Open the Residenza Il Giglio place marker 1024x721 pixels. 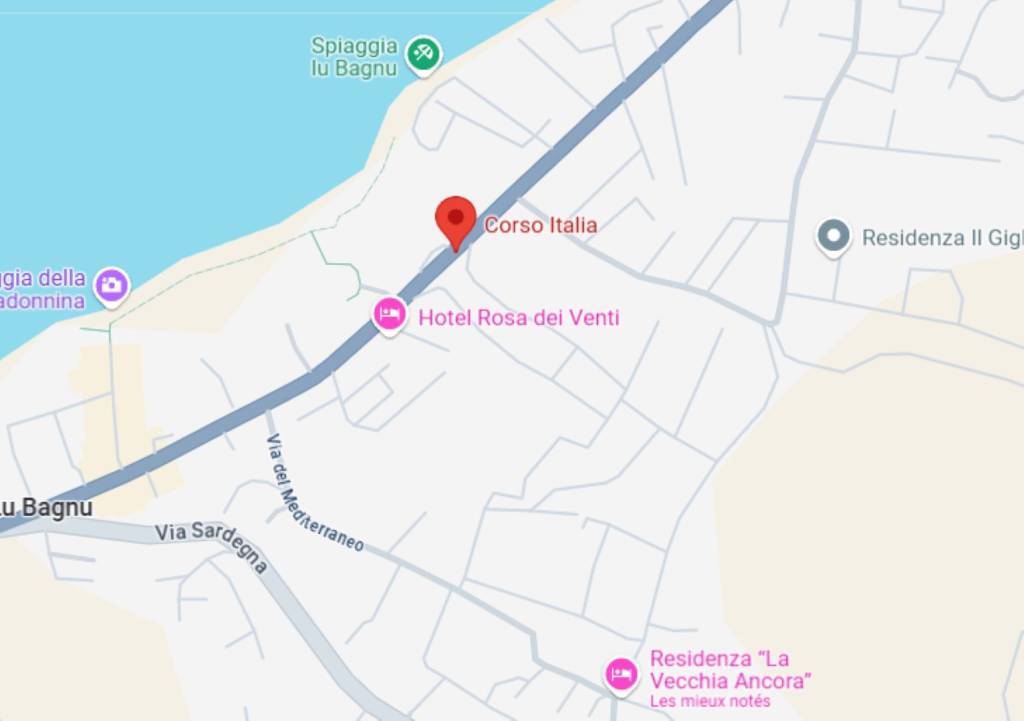832,237
